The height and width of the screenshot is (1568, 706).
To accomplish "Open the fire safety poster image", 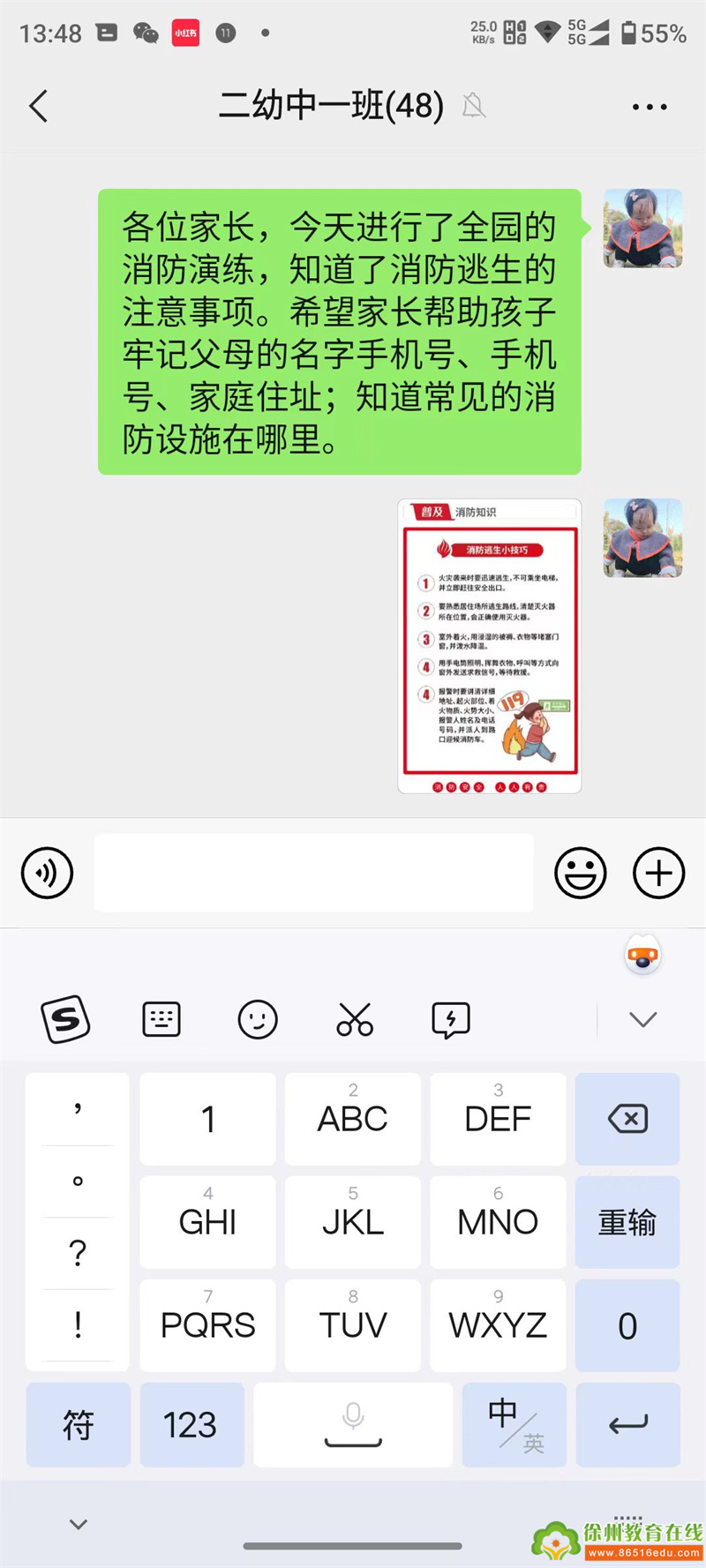I will pyautogui.click(x=490, y=646).
